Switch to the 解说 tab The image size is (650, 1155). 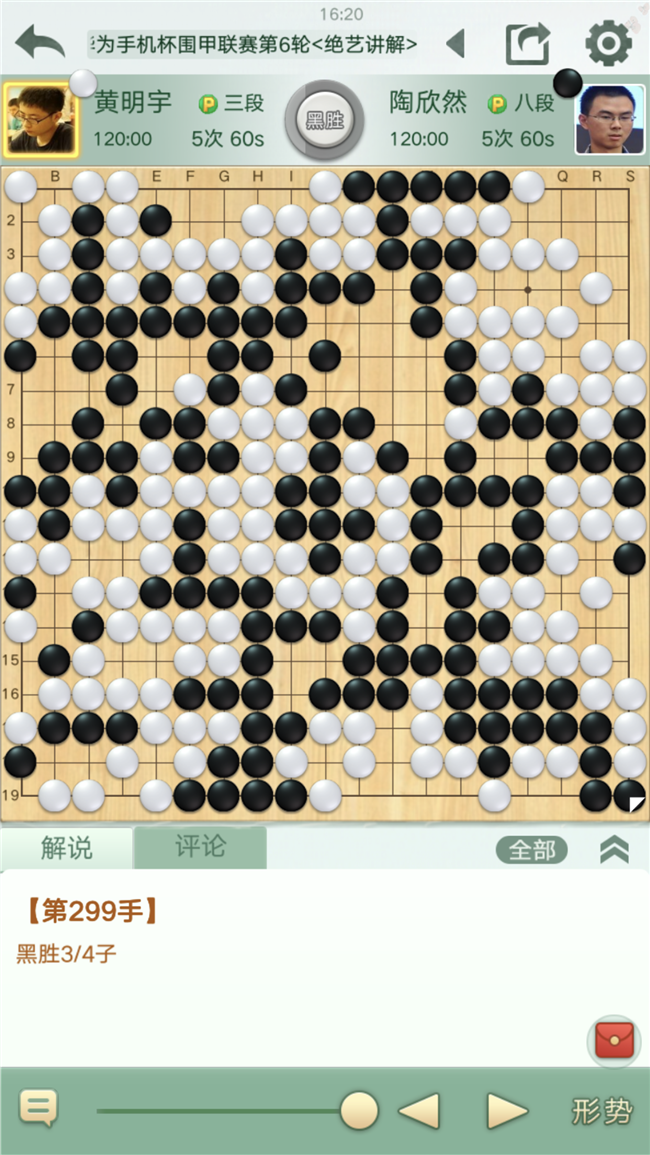[67, 848]
